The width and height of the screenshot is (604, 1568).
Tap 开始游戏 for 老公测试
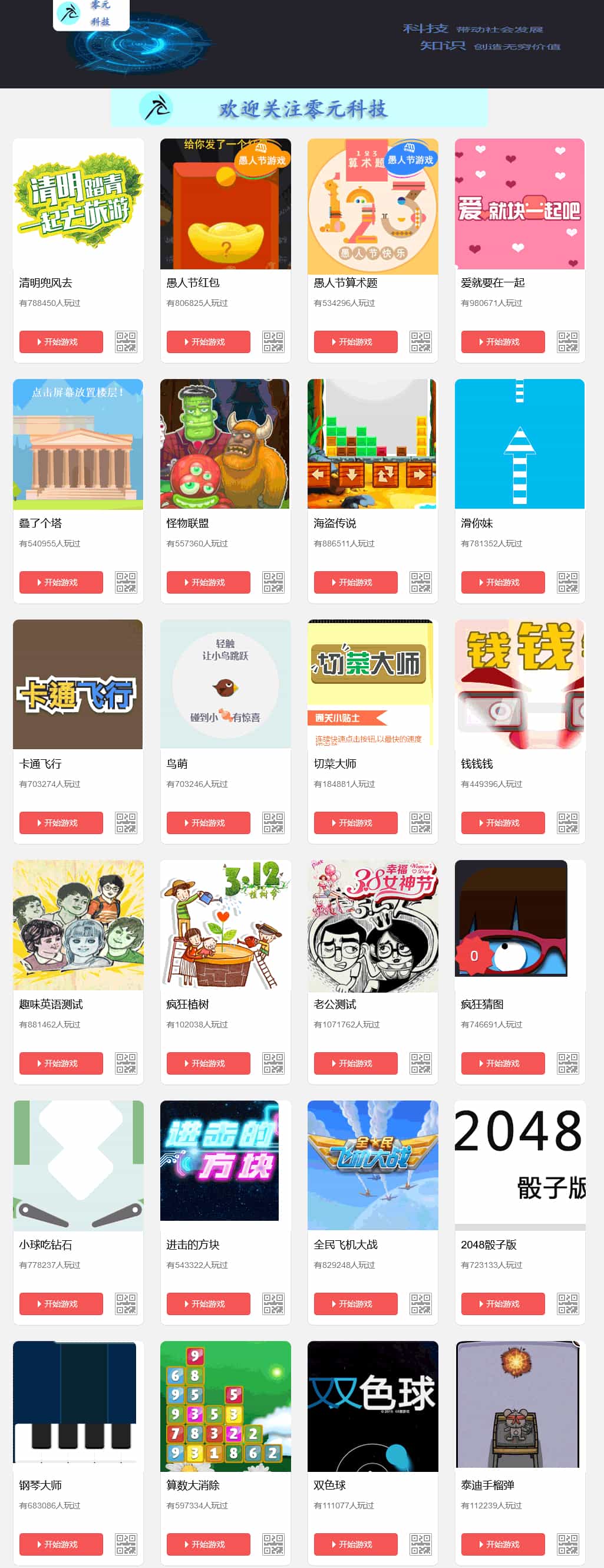[x=355, y=1063]
